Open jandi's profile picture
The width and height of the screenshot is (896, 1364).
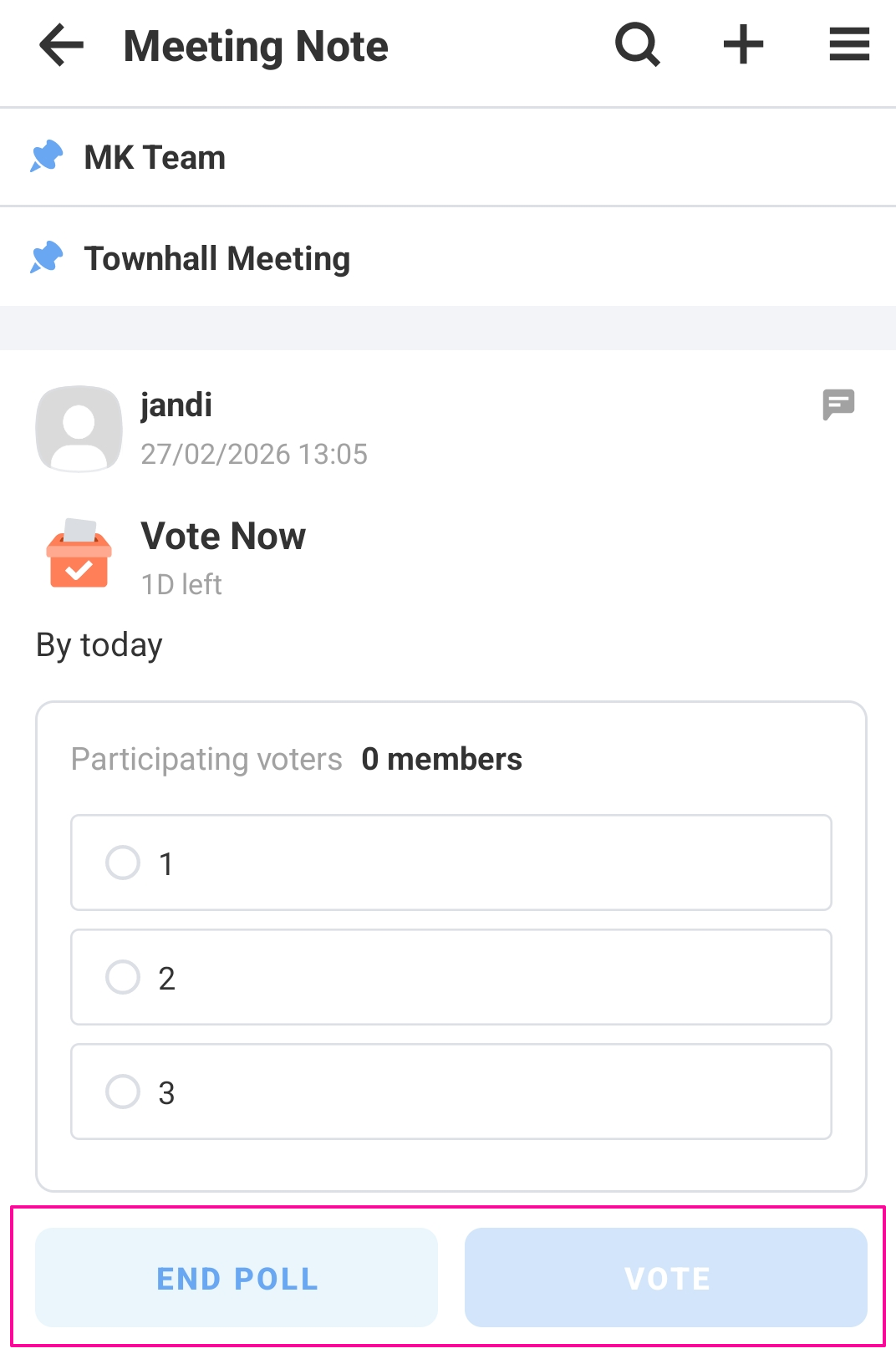79,429
